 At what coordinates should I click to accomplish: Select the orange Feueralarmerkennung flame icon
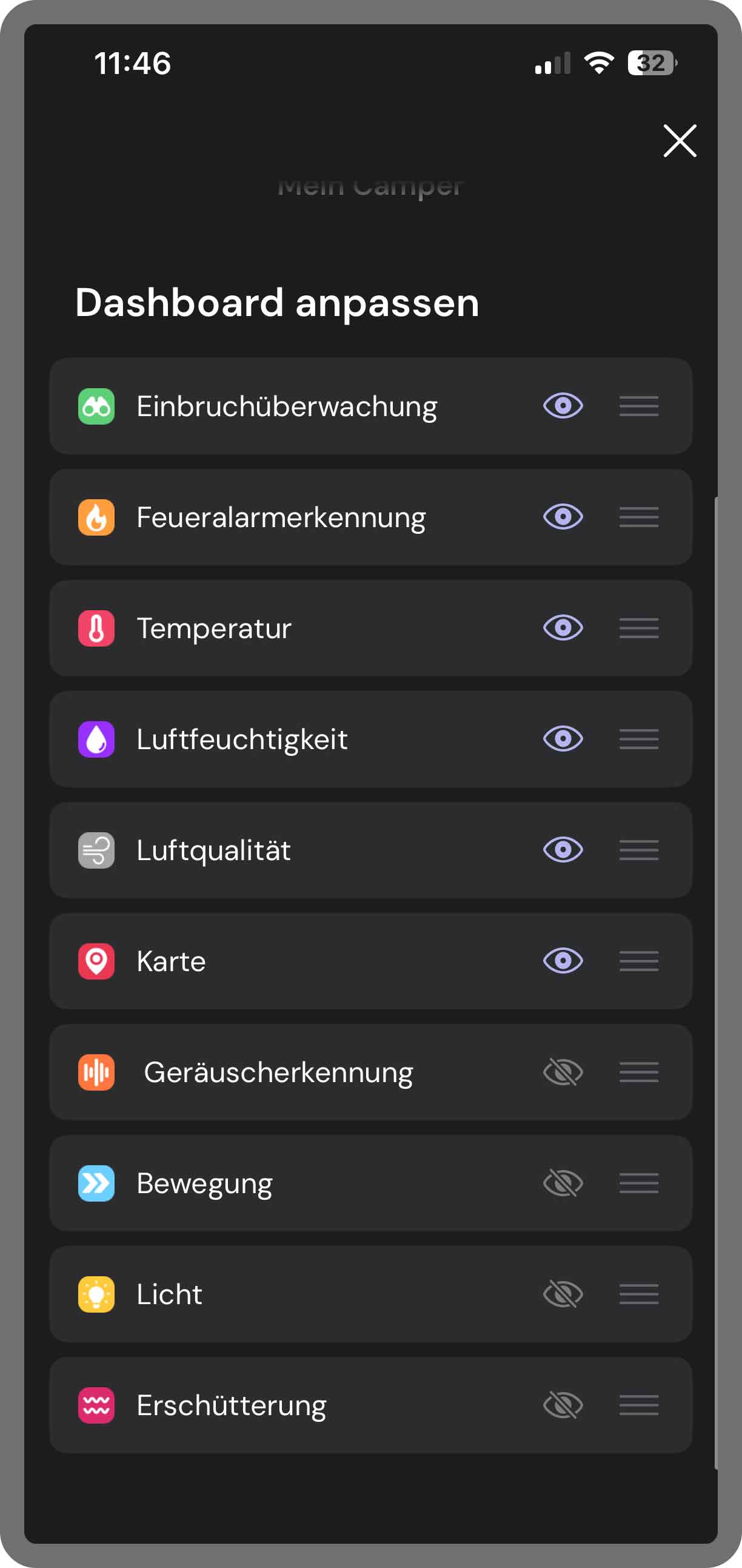[x=96, y=517]
